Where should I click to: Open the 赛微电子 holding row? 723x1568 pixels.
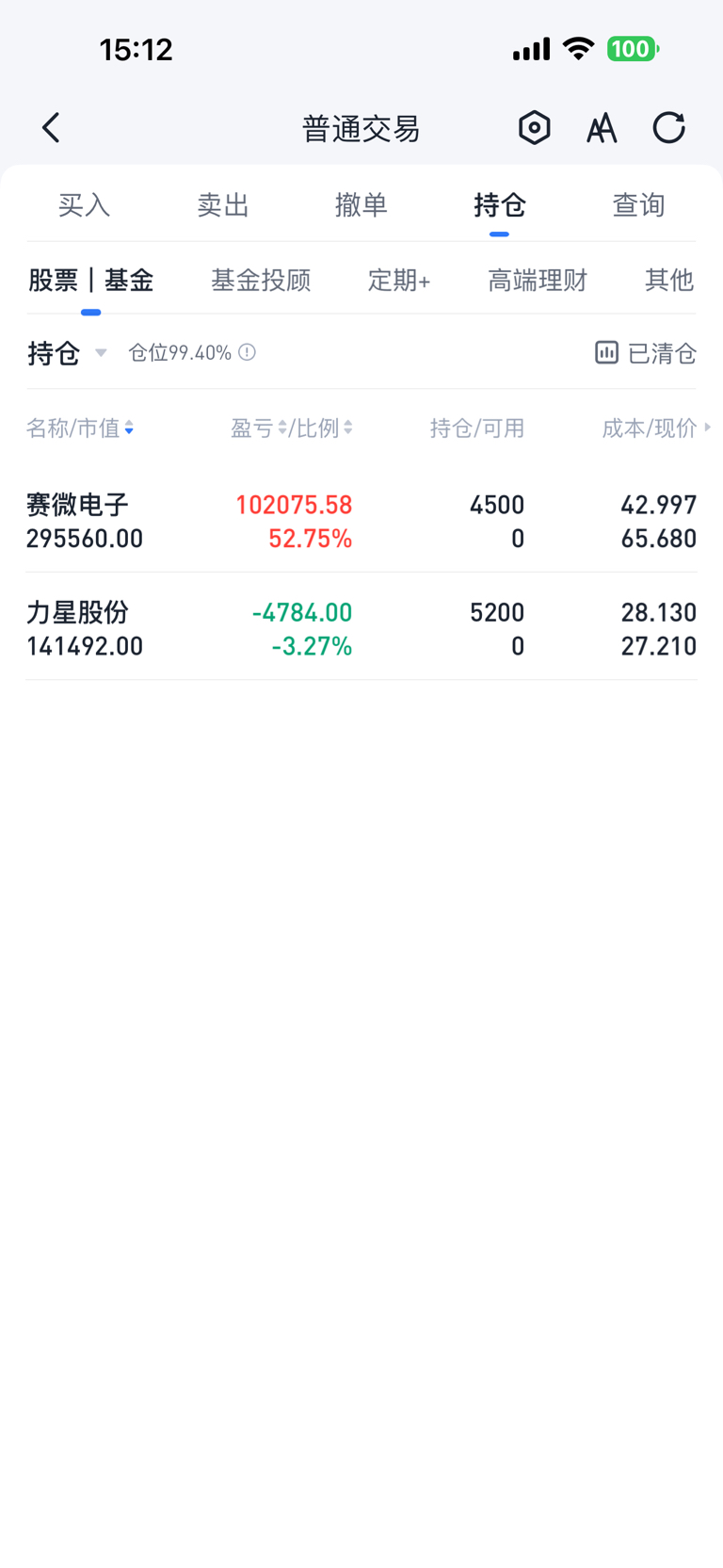click(361, 521)
